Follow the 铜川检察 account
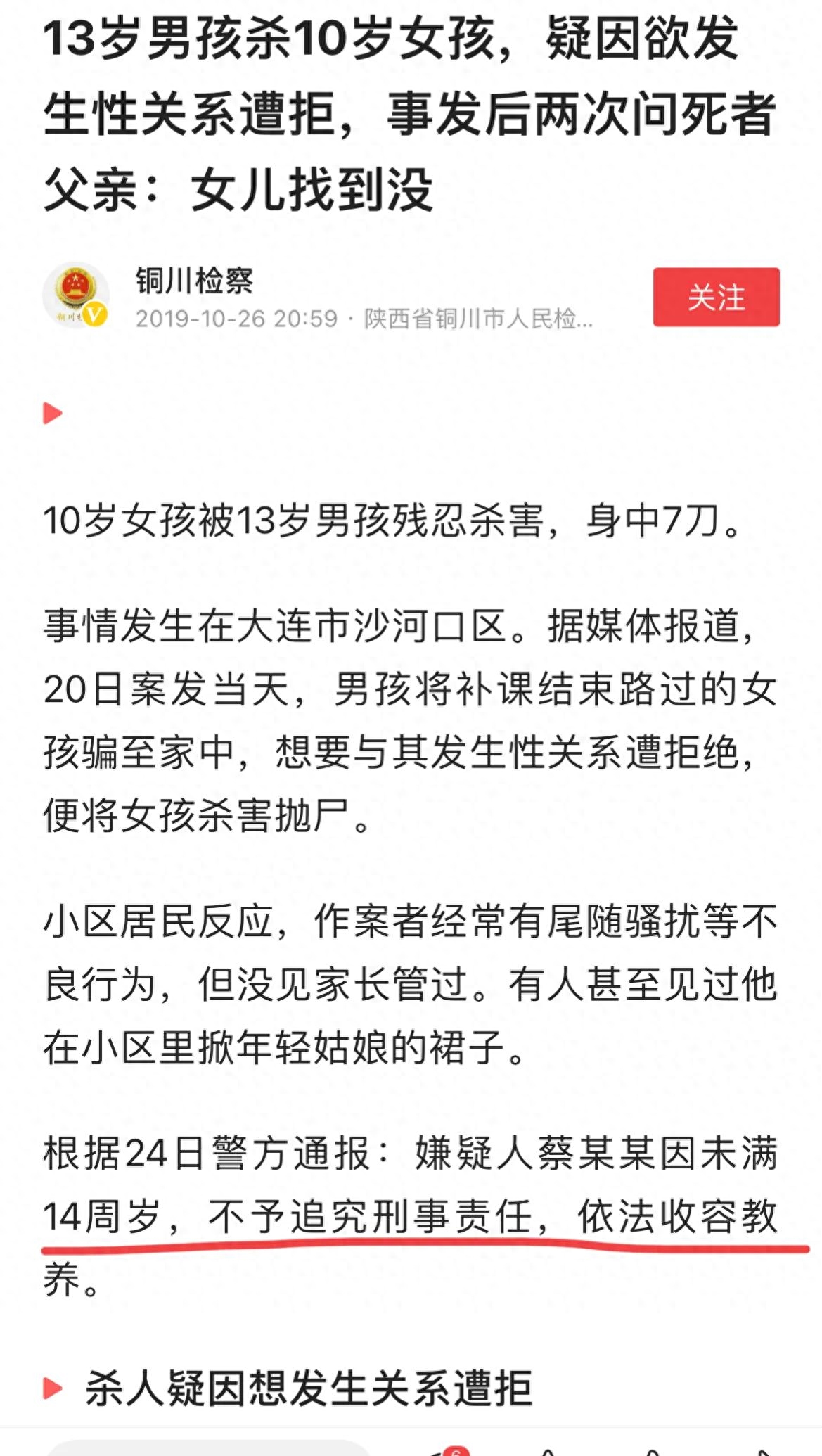822x1456 pixels. point(716,297)
